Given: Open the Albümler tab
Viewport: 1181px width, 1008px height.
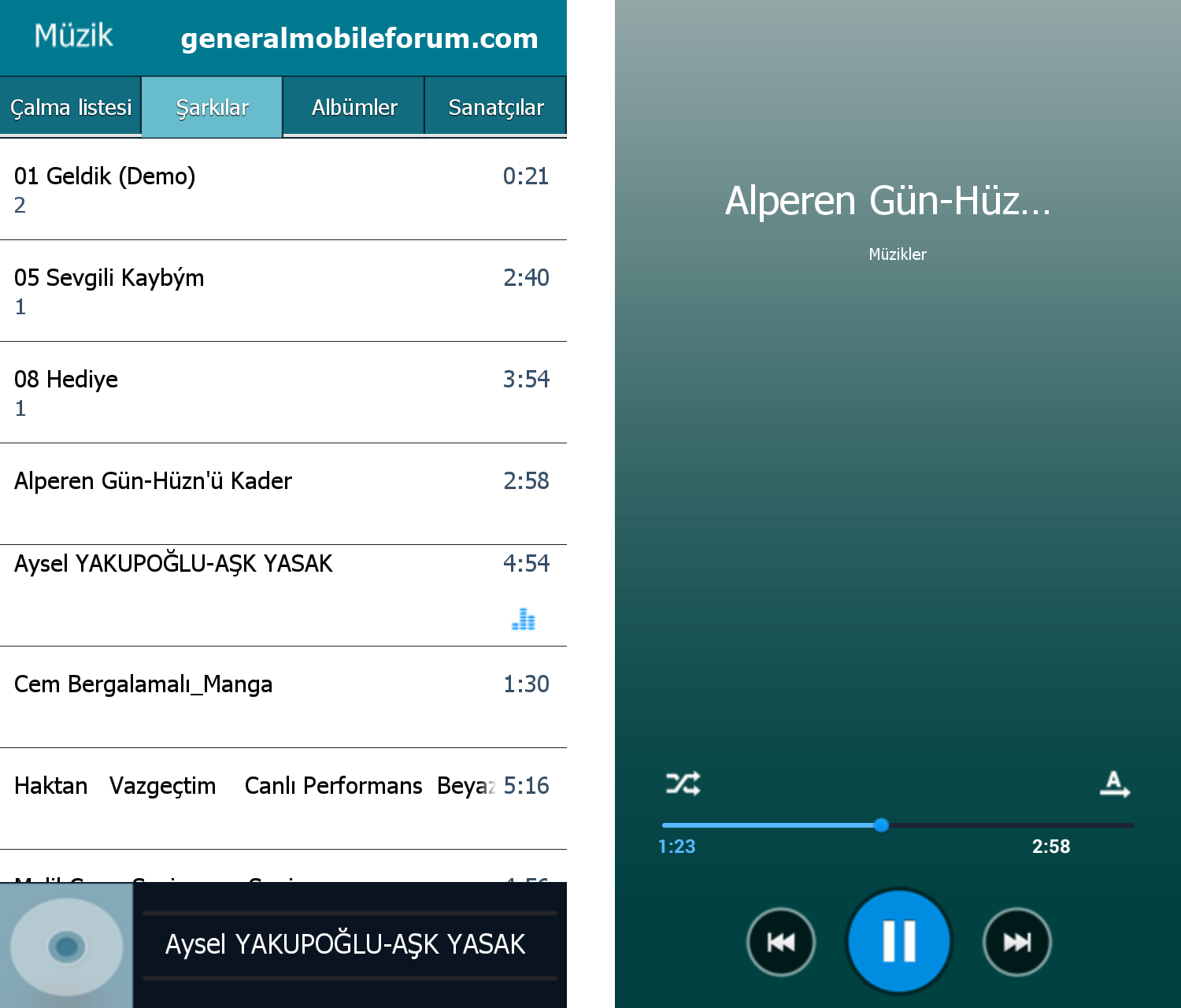Looking at the screenshot, I should [354, 107].
